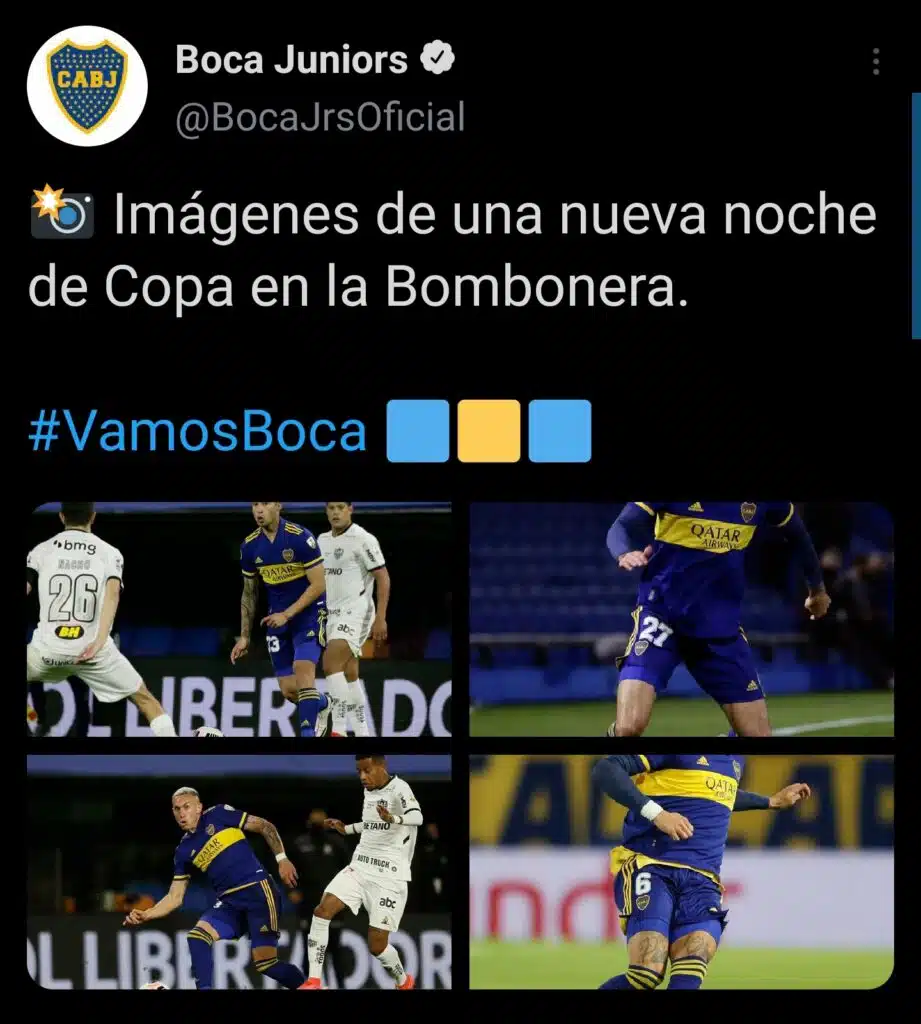Open the tweet's three-dot overflow menu
This screenshot has width=921, height=1024.
pyautogui.click(x=875, y=62)
